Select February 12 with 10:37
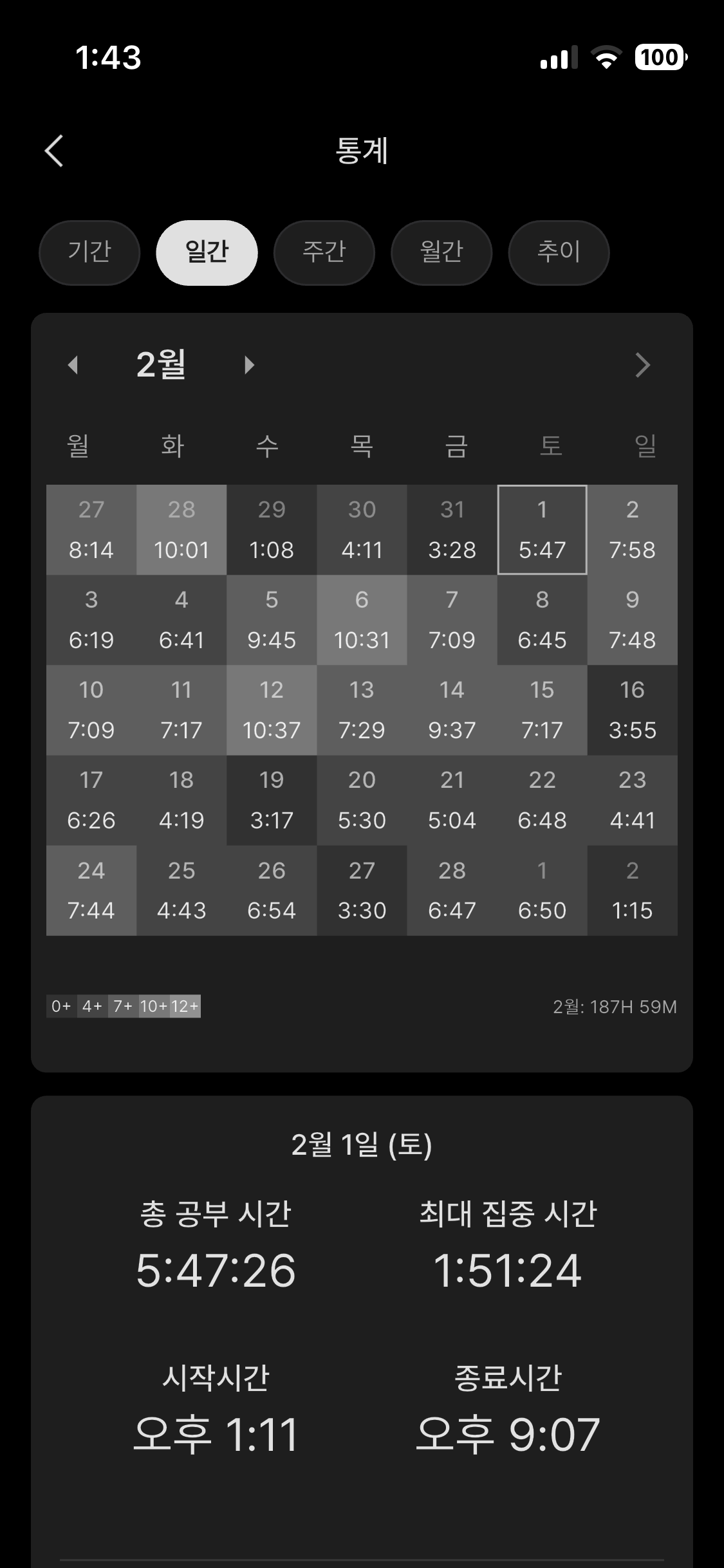This screenshot has height=1568, width=724. [x=272, y=710]
